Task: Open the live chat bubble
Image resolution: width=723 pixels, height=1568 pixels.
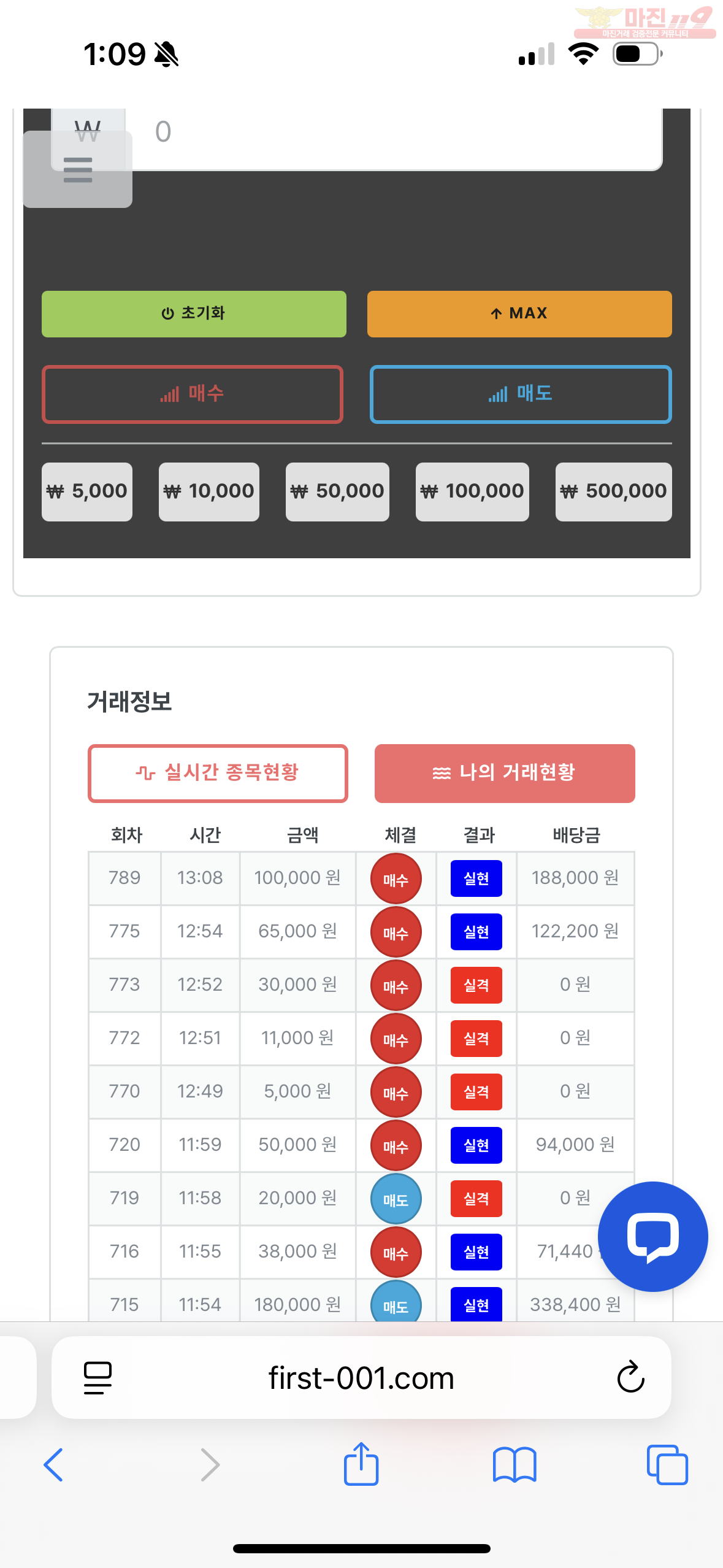Action: (652, 1236)
